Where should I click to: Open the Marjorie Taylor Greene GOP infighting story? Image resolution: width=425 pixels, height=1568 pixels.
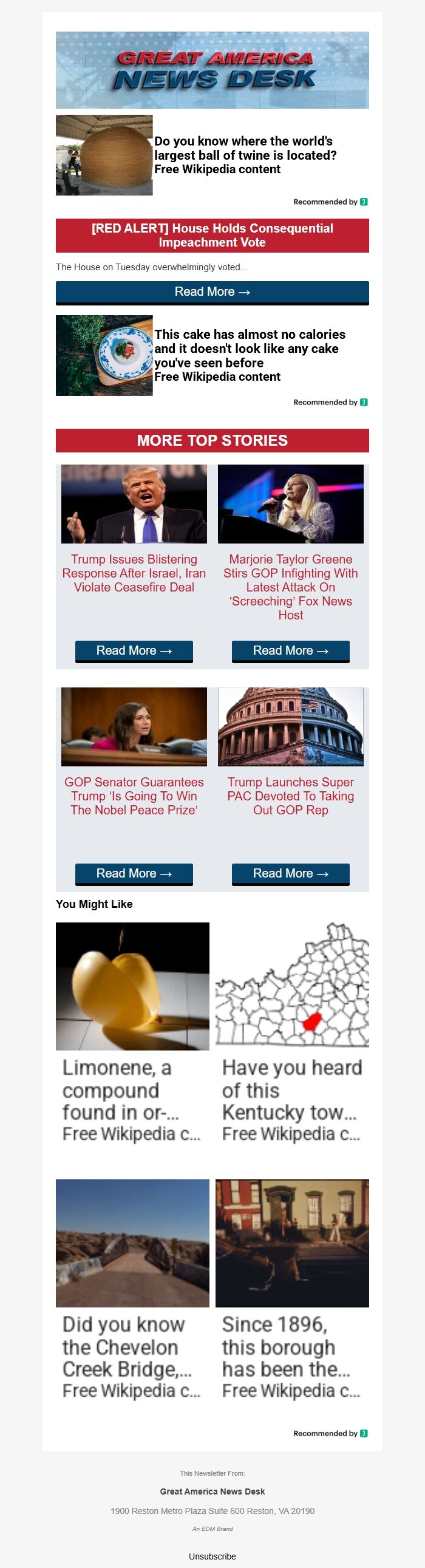(290, 587)
